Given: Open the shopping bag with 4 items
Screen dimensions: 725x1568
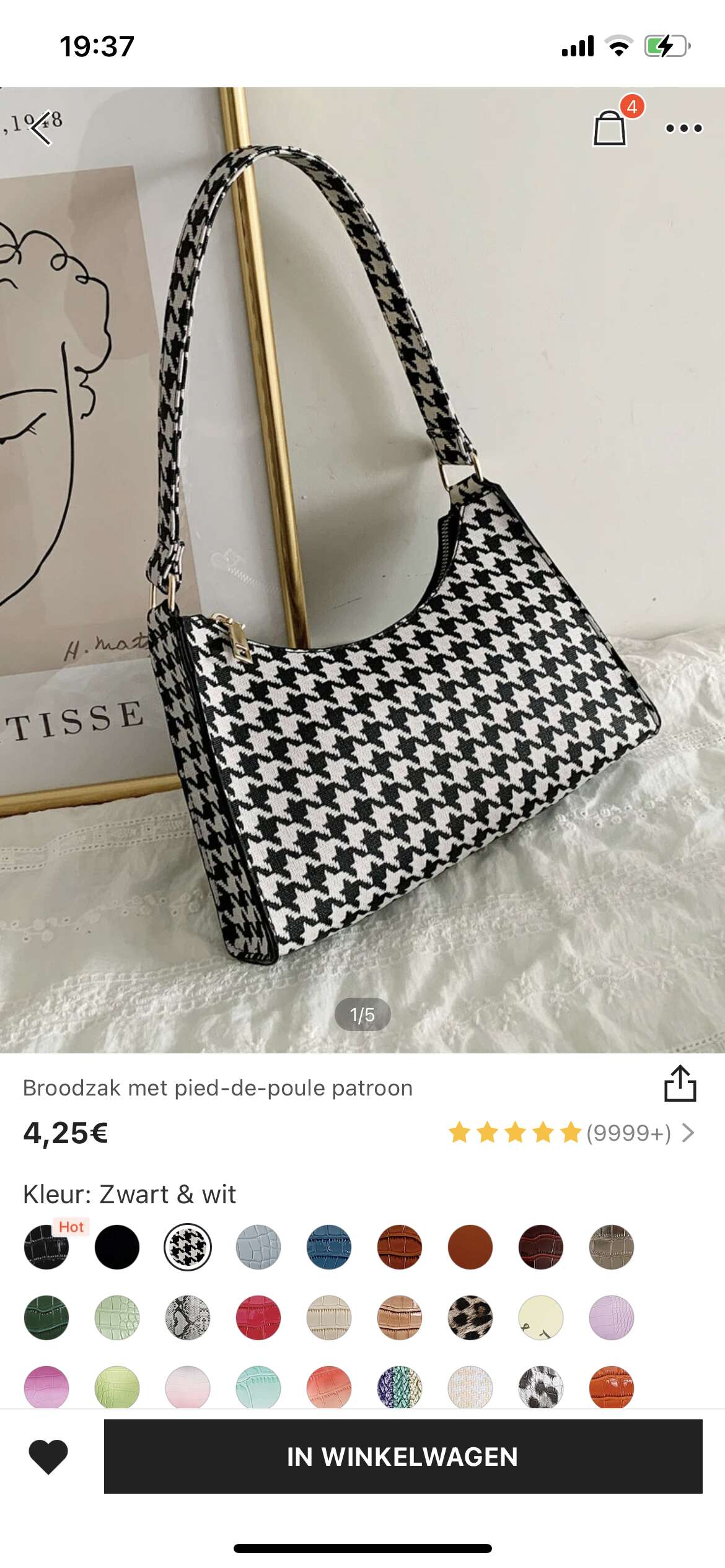Looking at the screenshot, I should (610, 127).
